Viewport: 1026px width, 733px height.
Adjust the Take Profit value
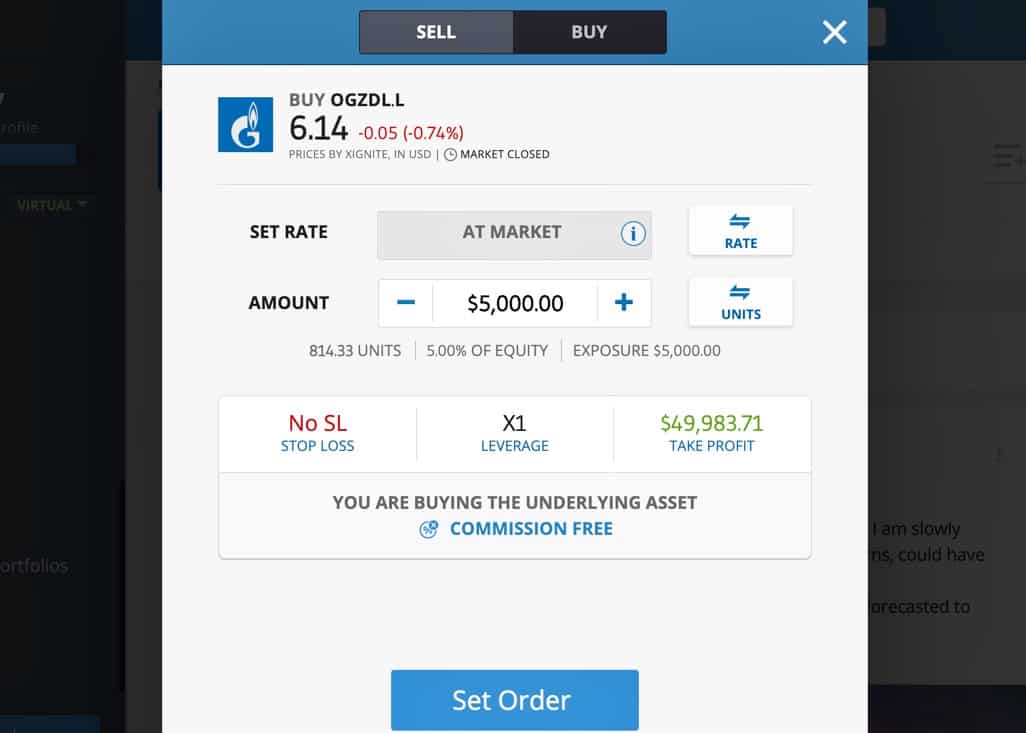(x=711, y=433)
